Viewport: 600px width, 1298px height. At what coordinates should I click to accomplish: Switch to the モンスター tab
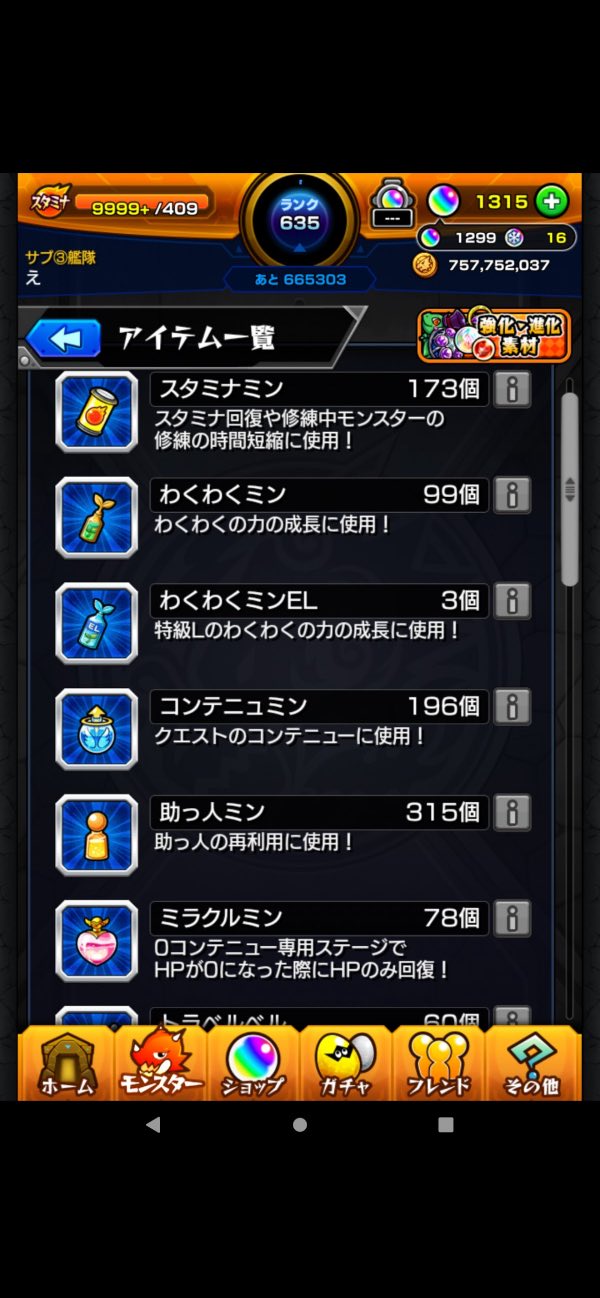[x=160, y=1065]
